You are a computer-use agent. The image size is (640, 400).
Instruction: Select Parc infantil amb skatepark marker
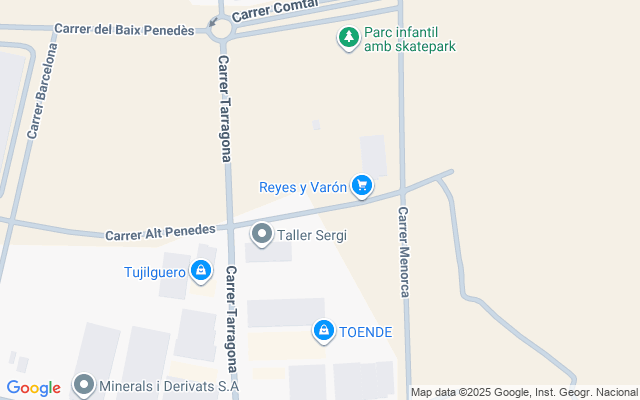pyautogui.click(x=348, y=39)
